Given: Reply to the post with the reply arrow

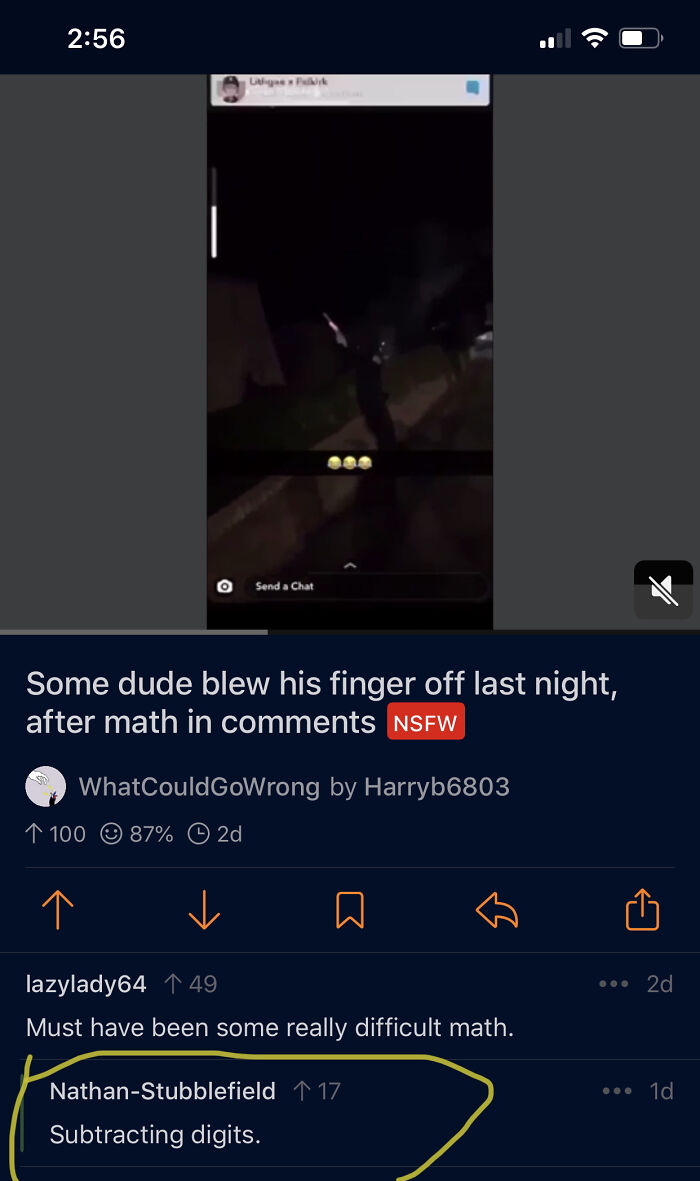Looking at the screenshot, I should pyautogui.click(x=497, y=910).
